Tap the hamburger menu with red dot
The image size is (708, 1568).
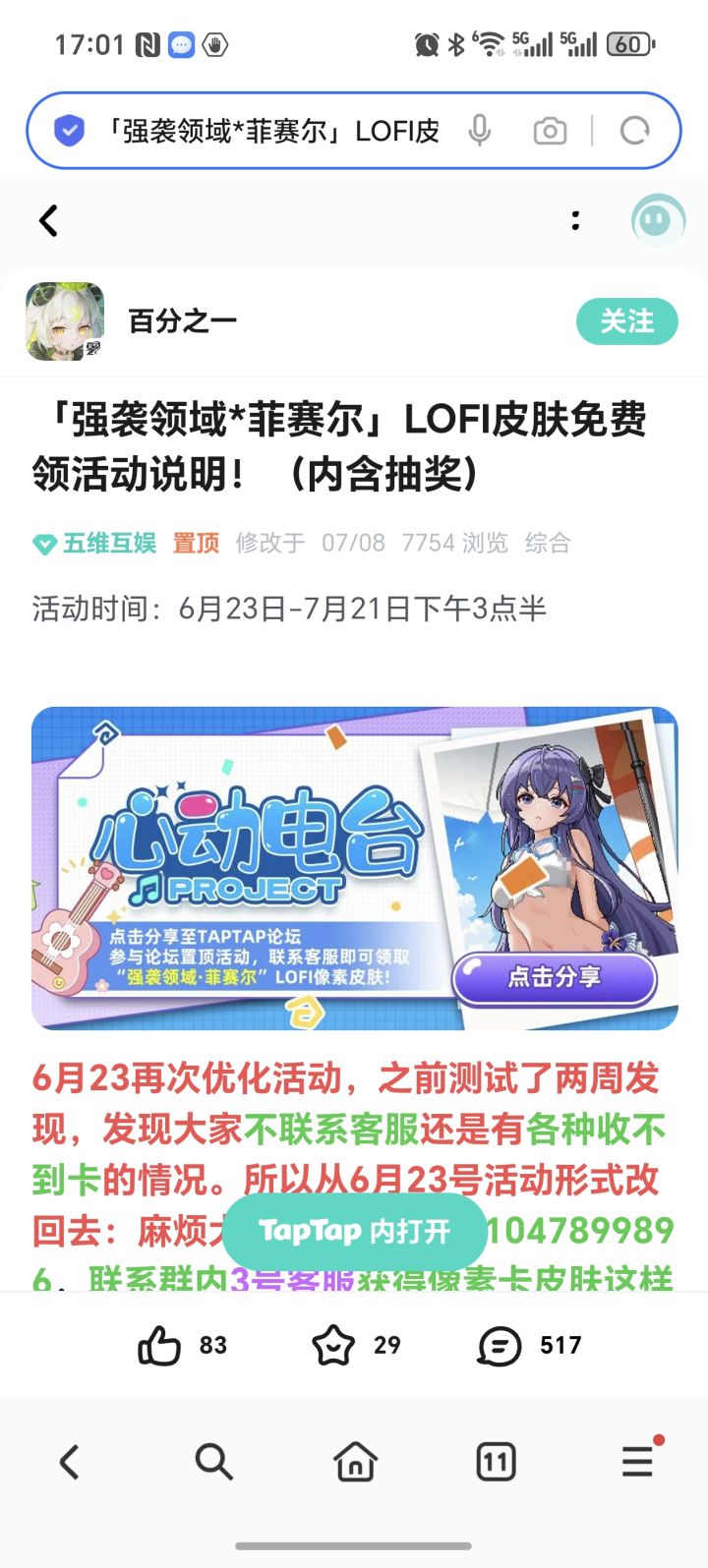pos(637,1461)
